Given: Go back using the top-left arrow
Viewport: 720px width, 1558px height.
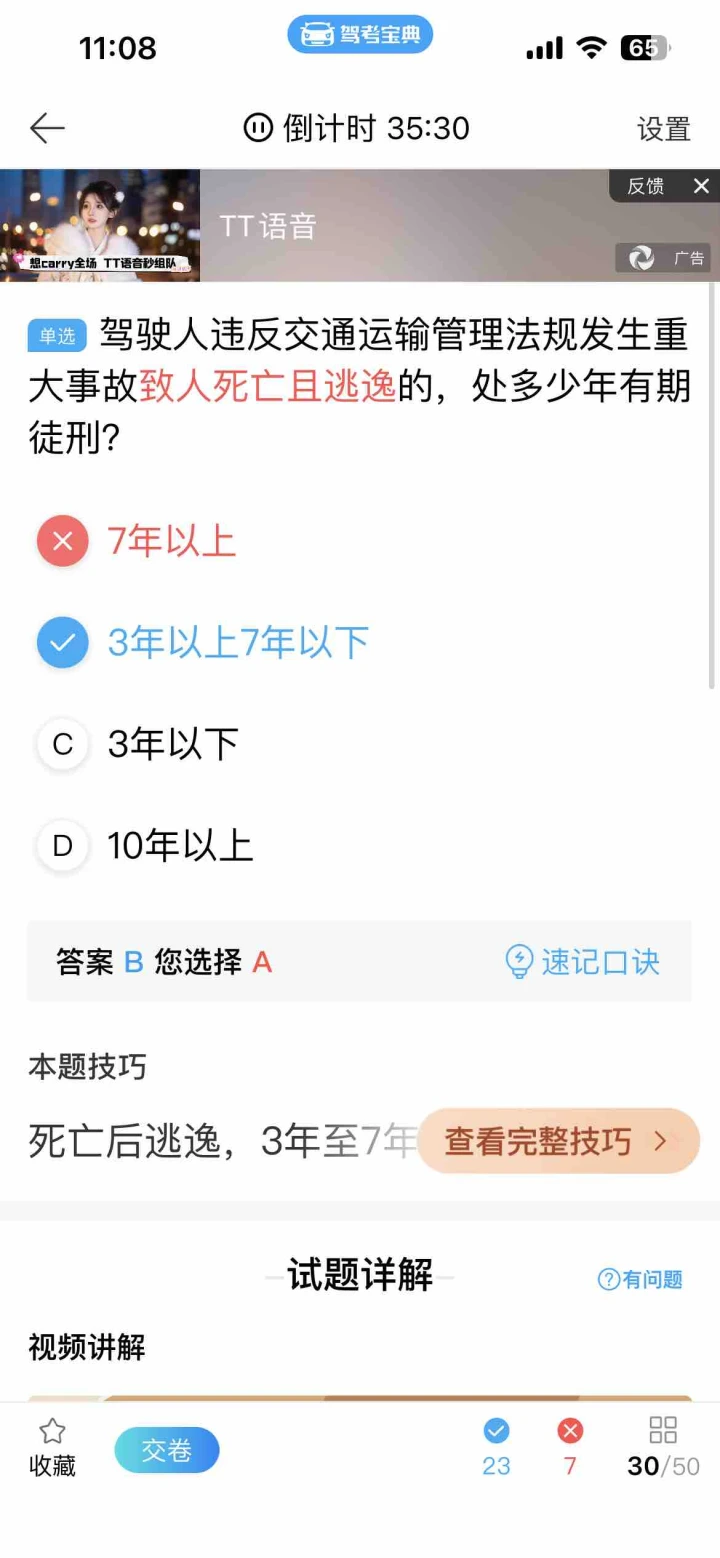Looking at the screenshot, I should pyautogui.click(x=47, y=128).
